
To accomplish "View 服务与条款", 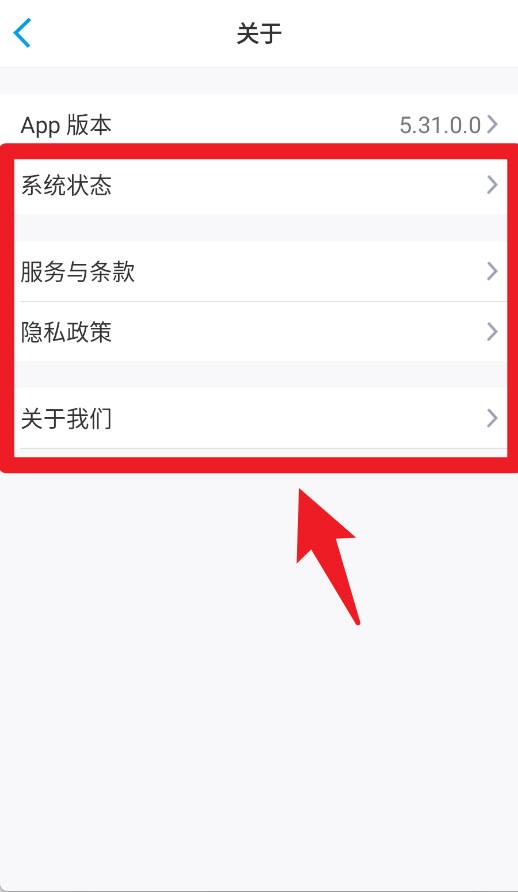I will 259,271.
